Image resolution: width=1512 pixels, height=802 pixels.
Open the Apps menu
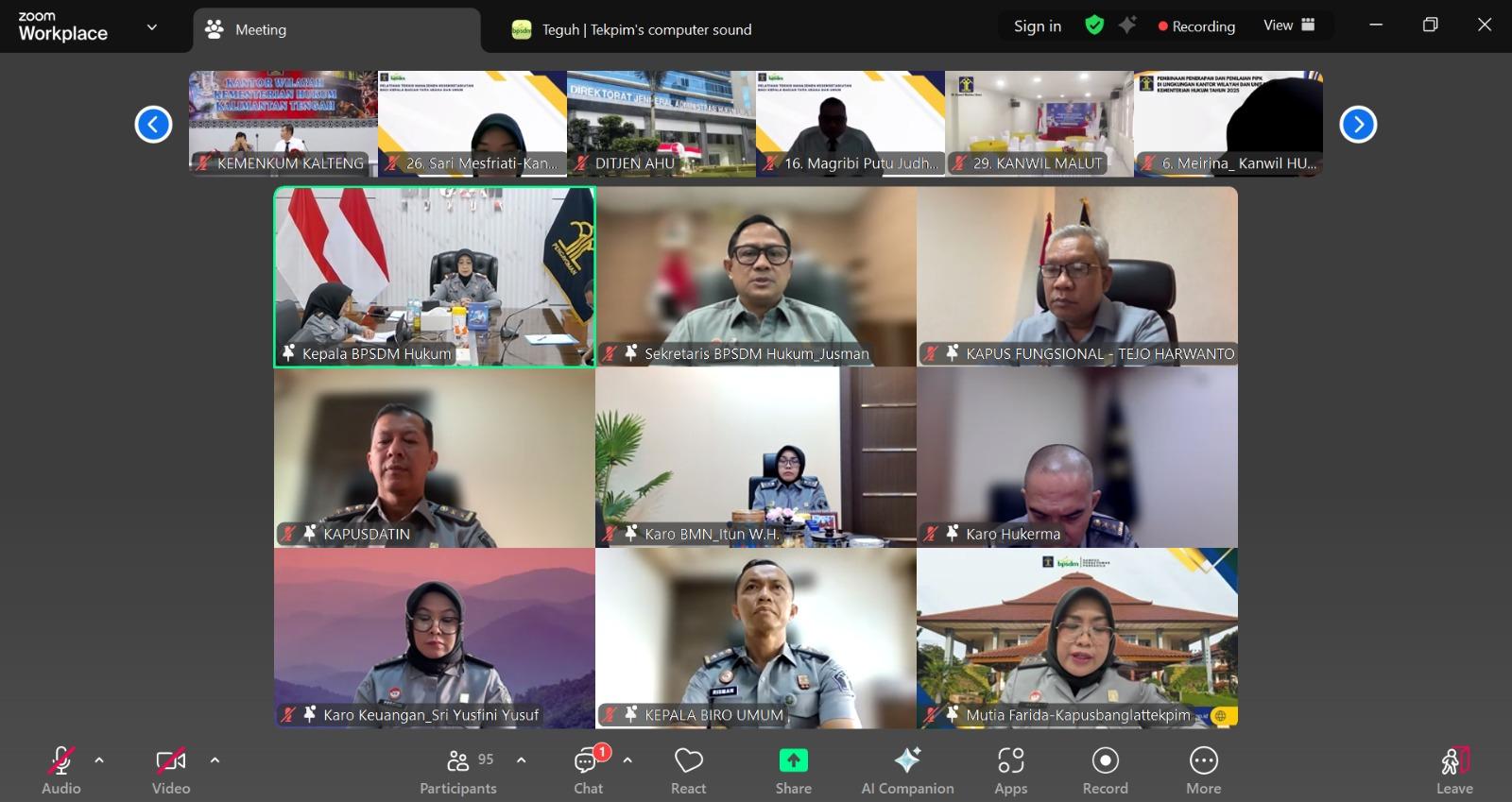(x=1010, y=770)
